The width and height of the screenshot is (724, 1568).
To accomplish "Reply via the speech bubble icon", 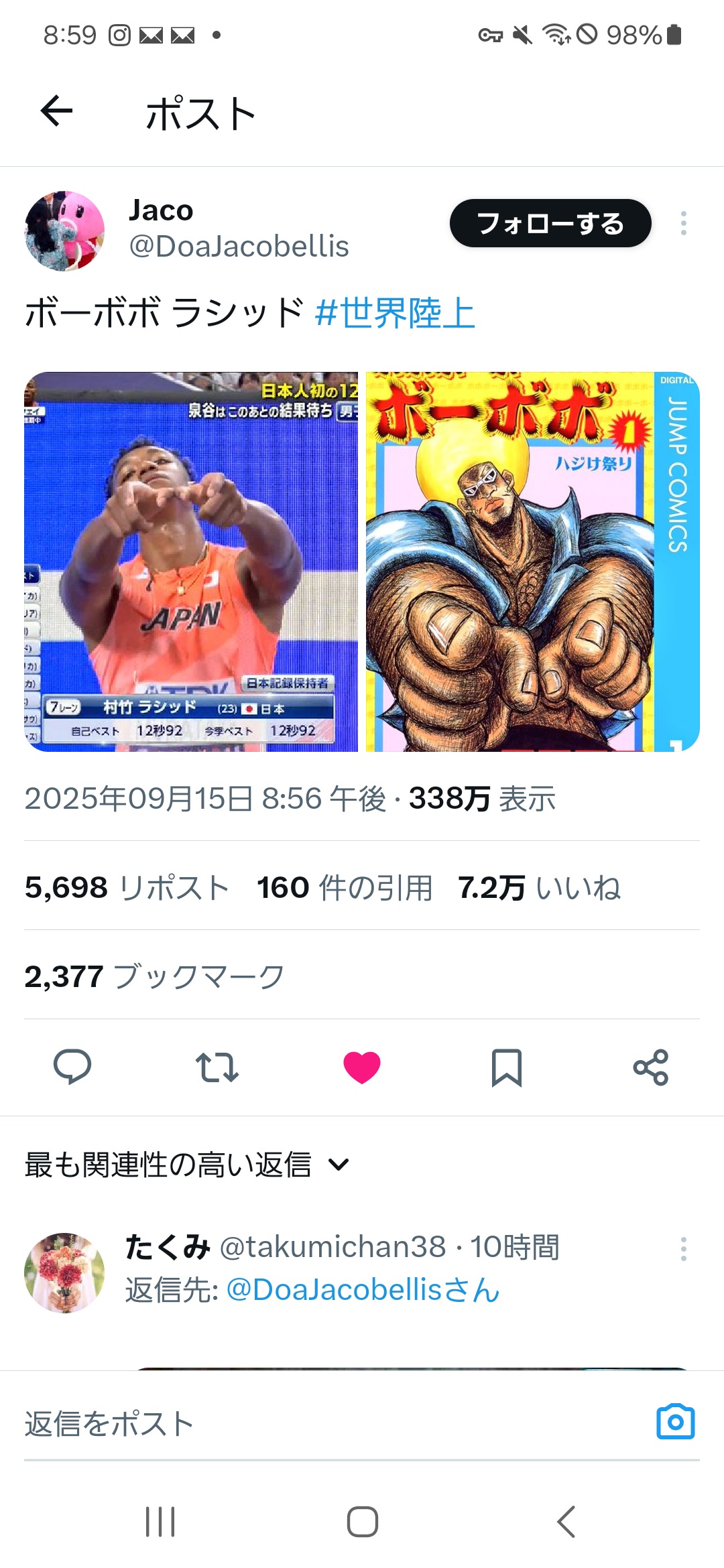I will point(72,1067).
